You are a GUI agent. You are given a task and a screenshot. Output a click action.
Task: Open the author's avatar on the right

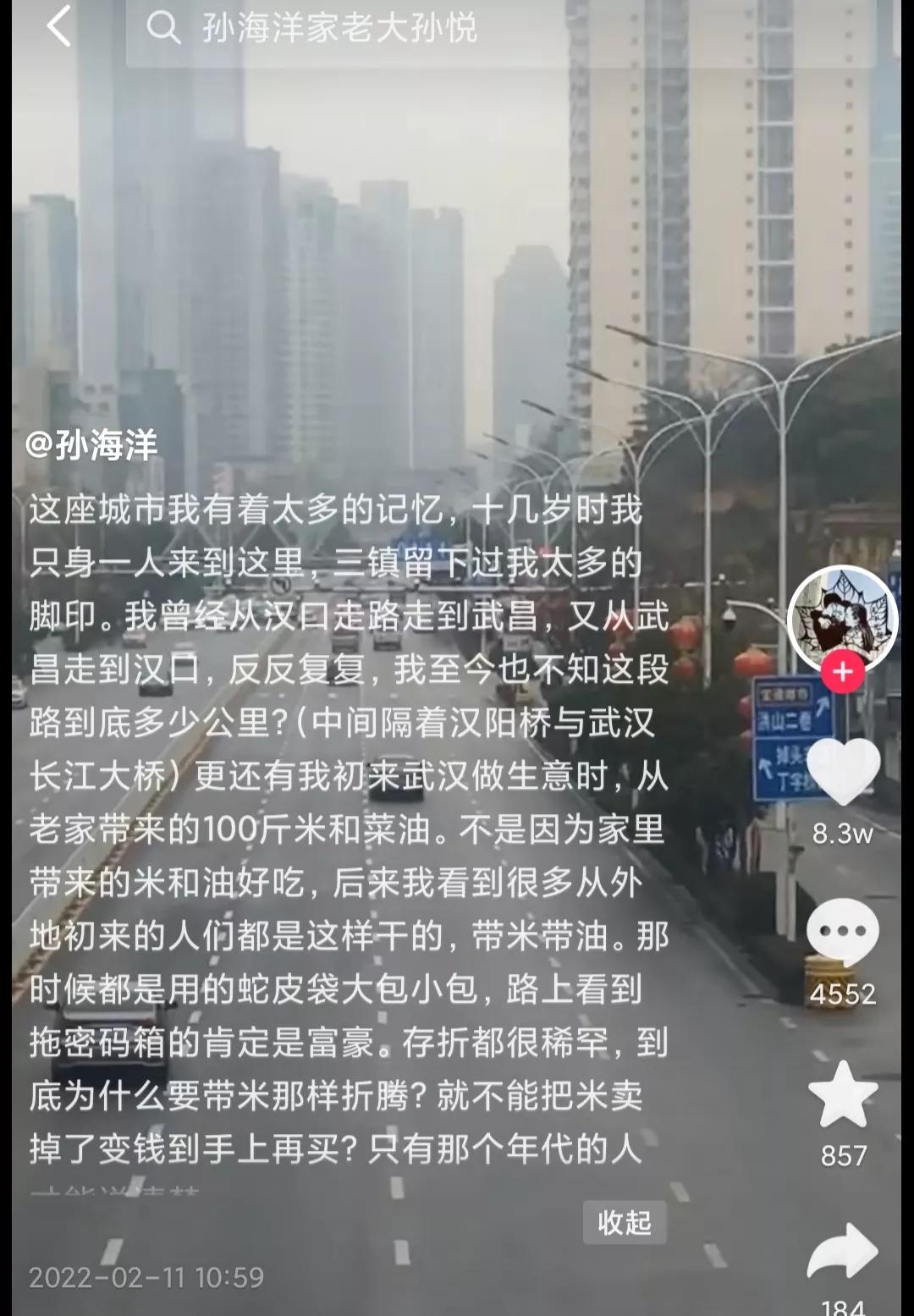pyautogui.click(x=842, y=618)
